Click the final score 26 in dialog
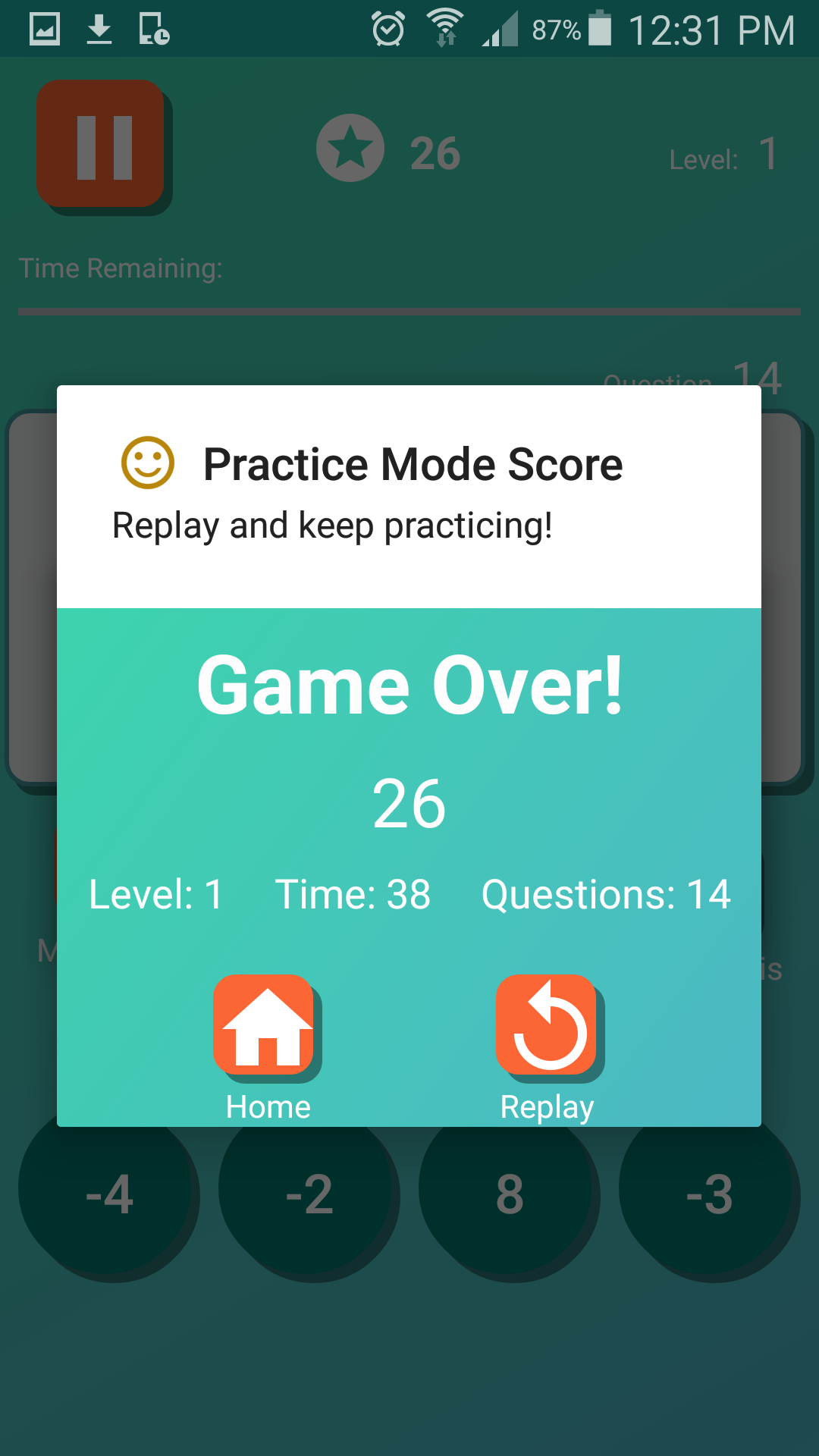The image size is (819, 1456). tap(409, 804)
